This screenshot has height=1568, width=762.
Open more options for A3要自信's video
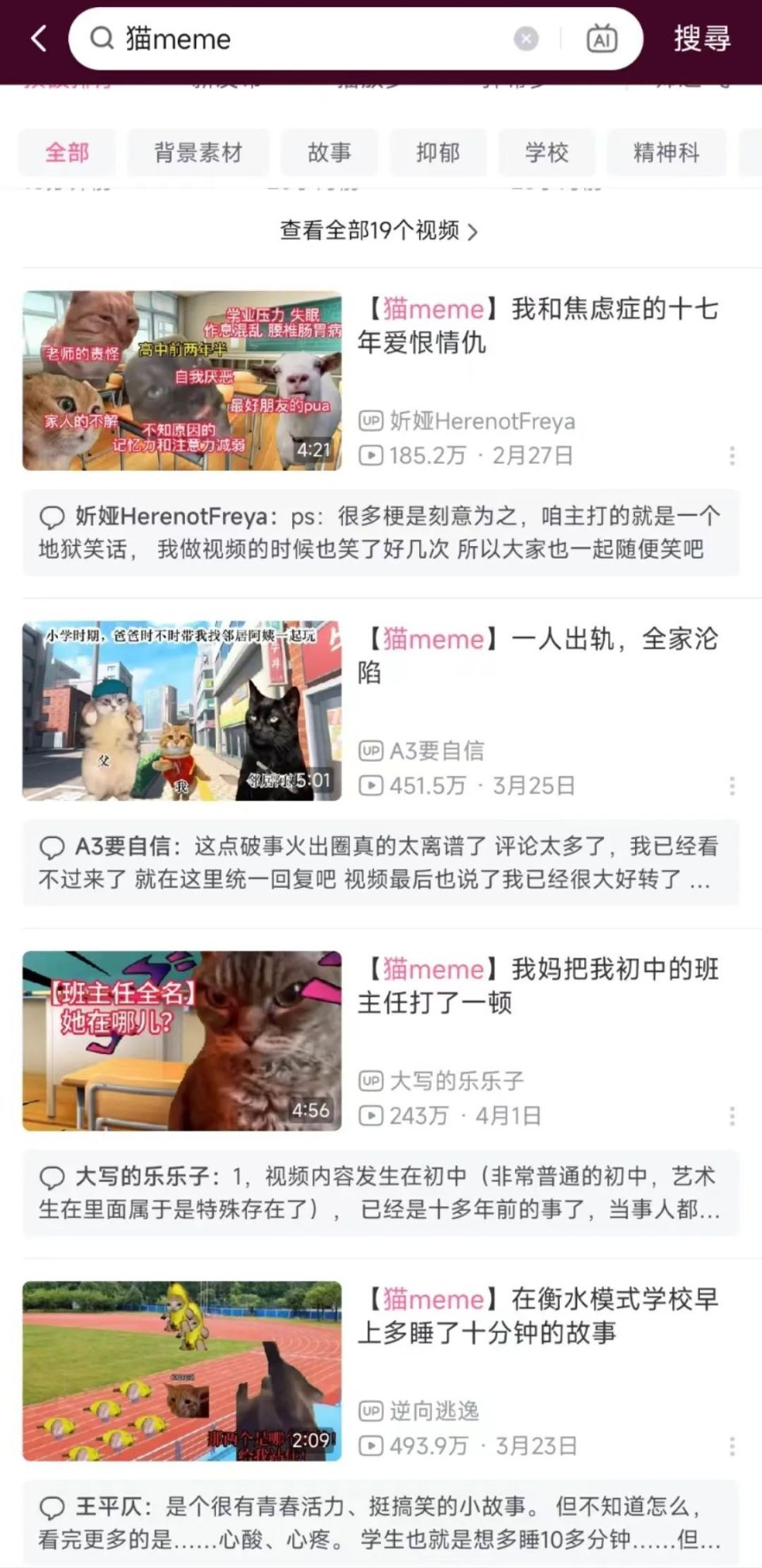(x=732, y=786)
